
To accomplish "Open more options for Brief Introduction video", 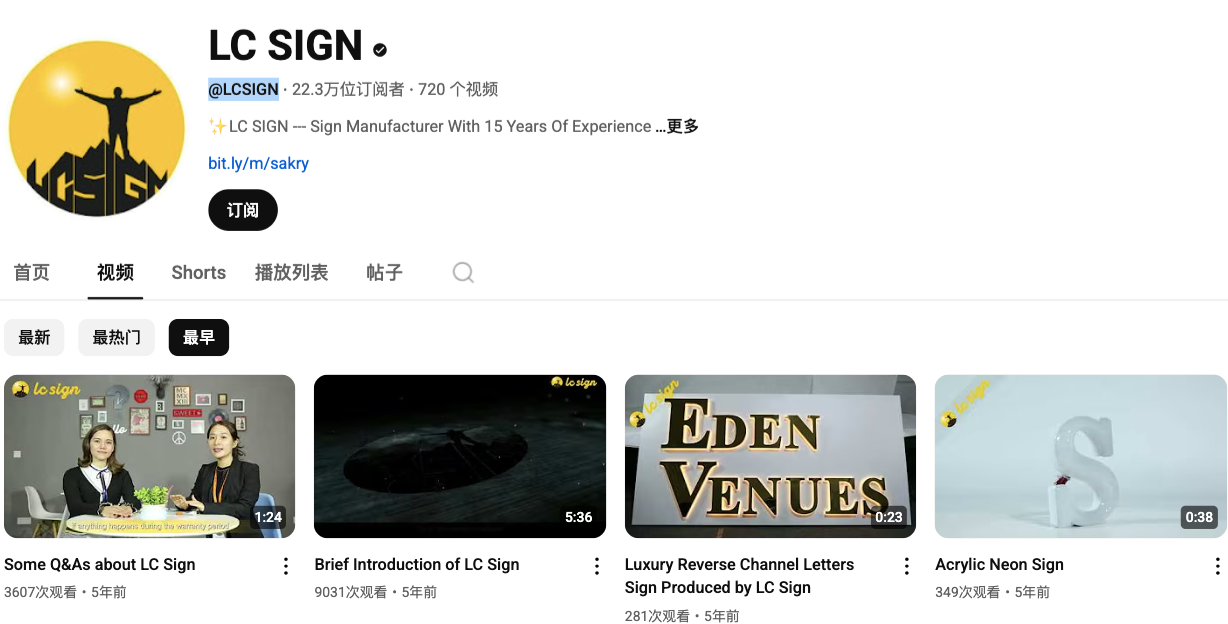I will (x=597, y=566).
